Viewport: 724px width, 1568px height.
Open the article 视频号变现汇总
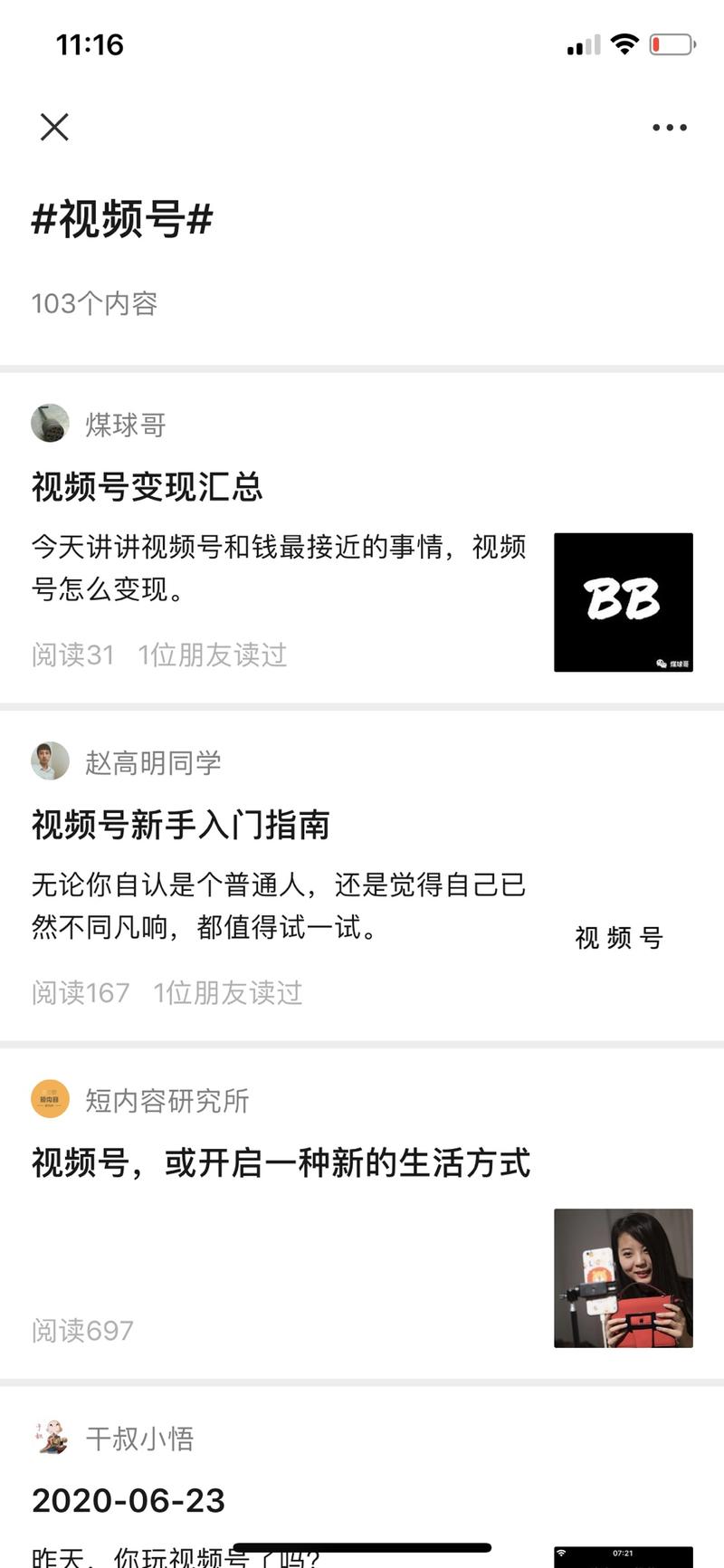(x=148, y=487)
